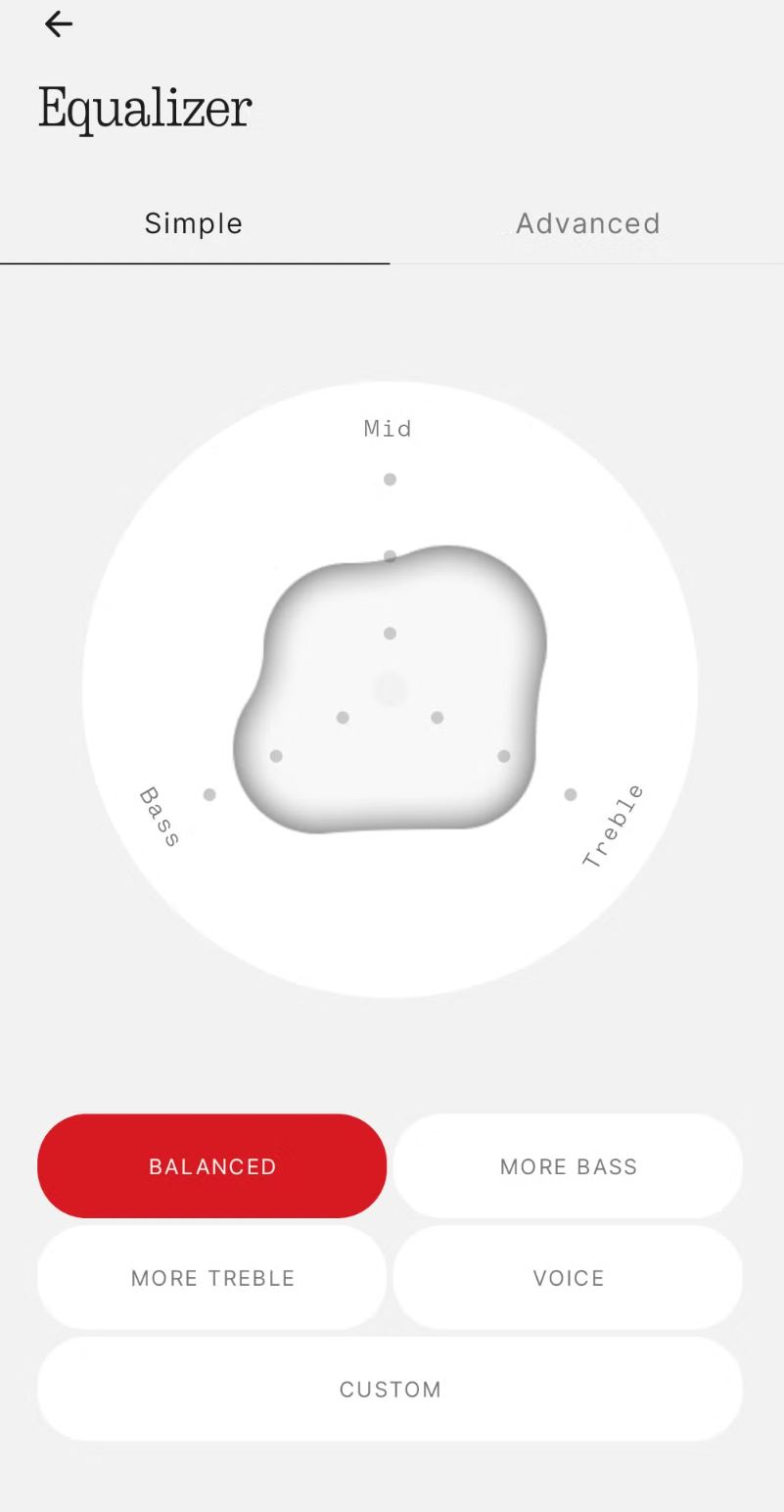Pick the Voice equalizer preset
Screen dimensions: 784x1512
568,1278
